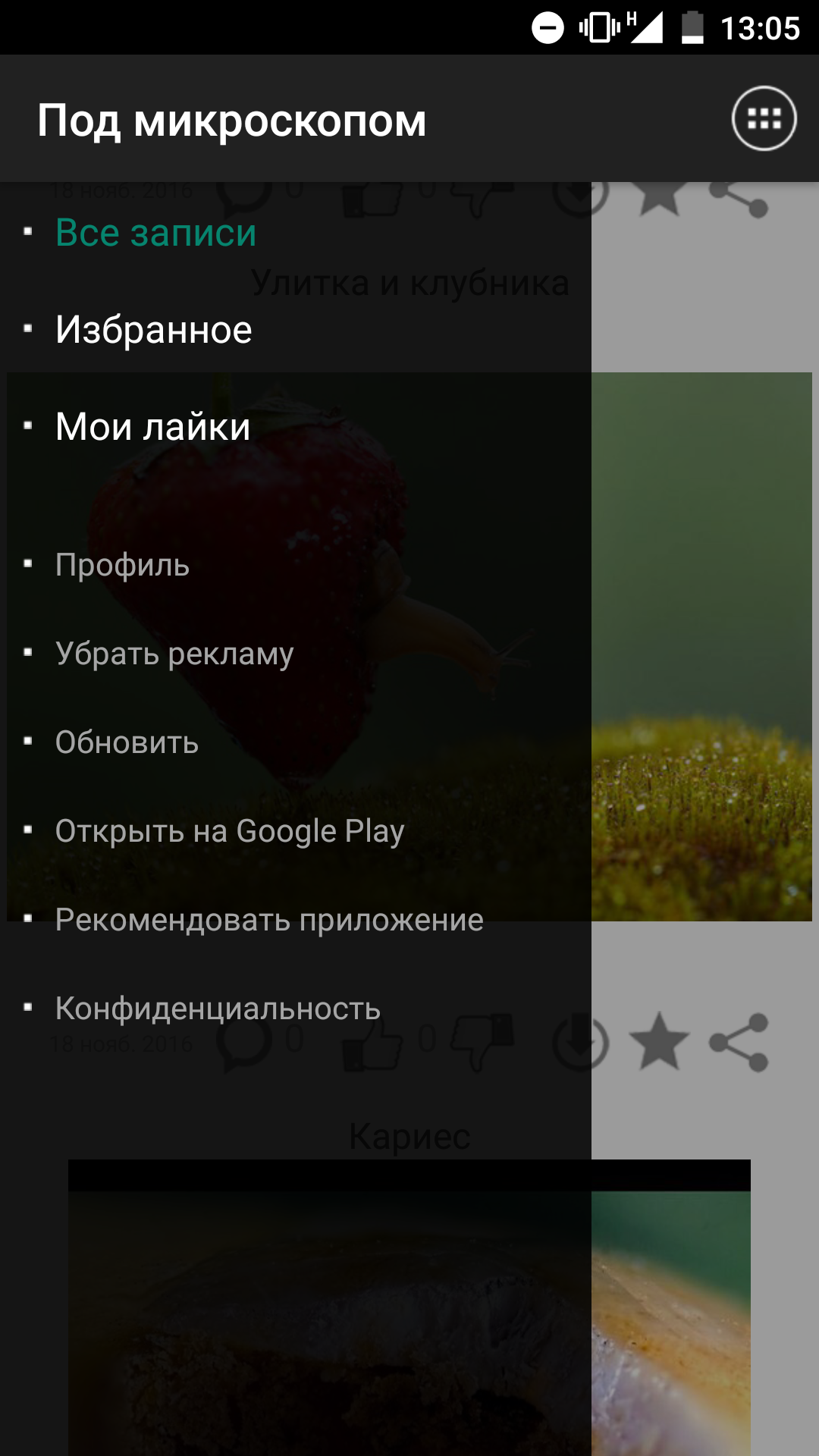
Task: Open "Избранное" favorites list
Action: point(153,329)
